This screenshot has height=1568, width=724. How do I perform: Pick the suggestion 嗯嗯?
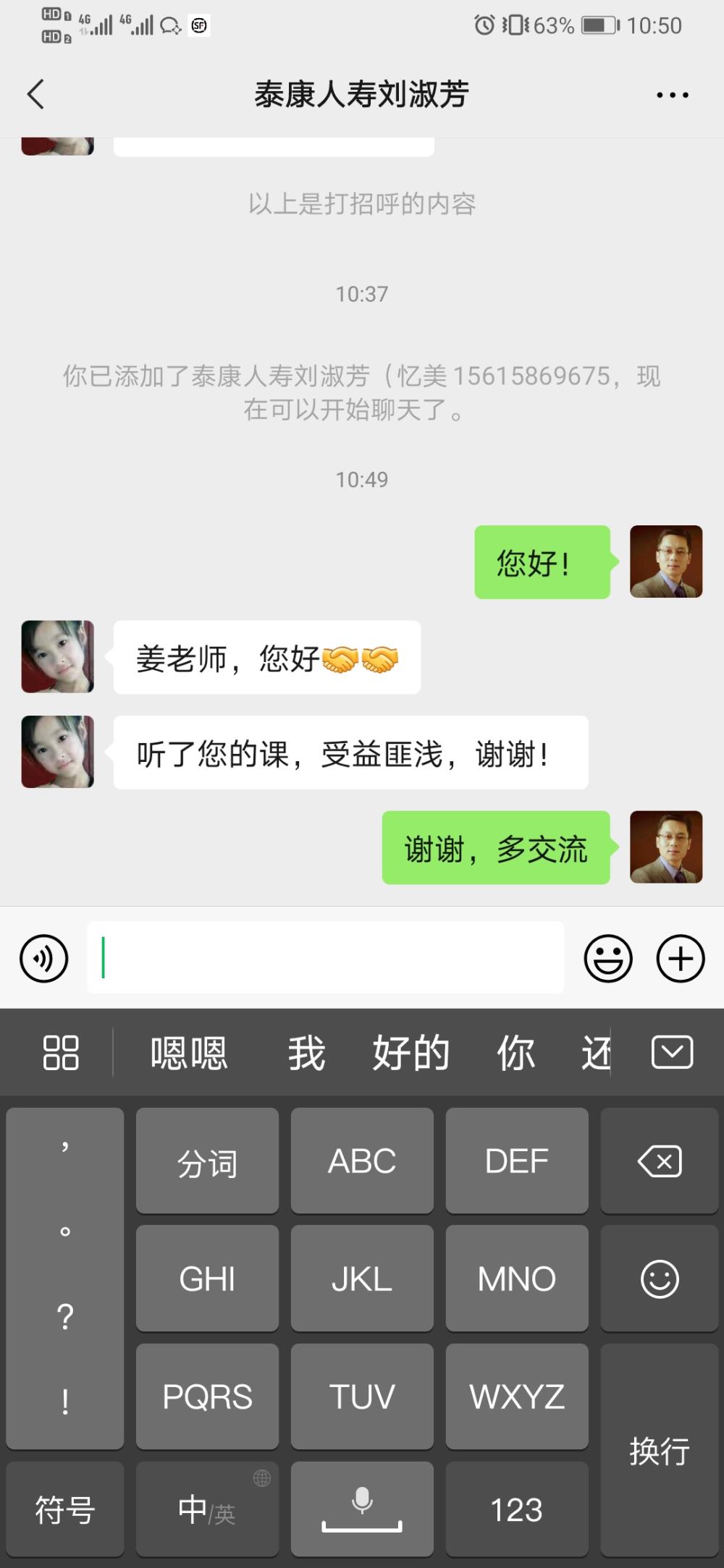pos(189,1053)
